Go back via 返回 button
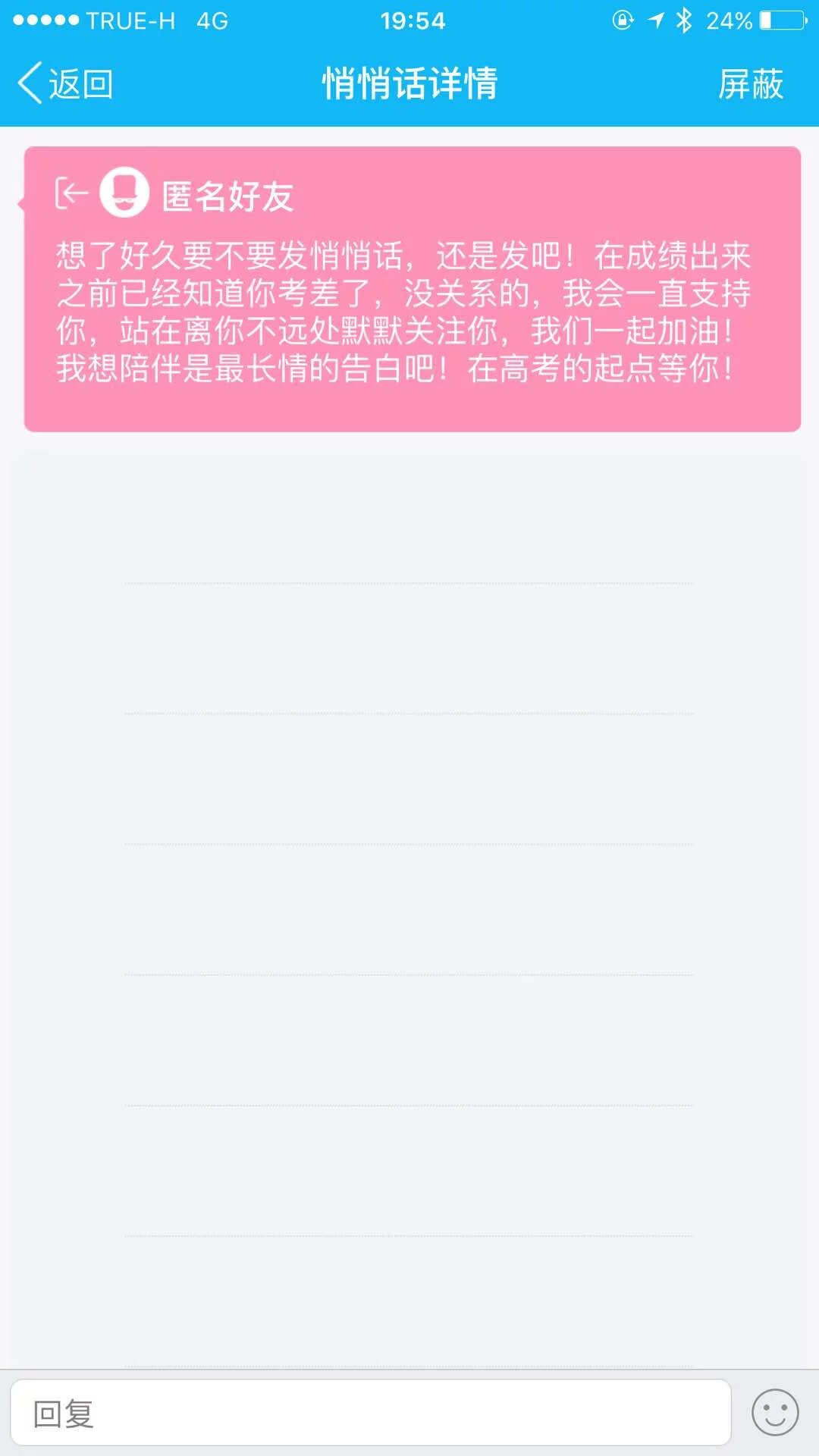 (66, 83)
